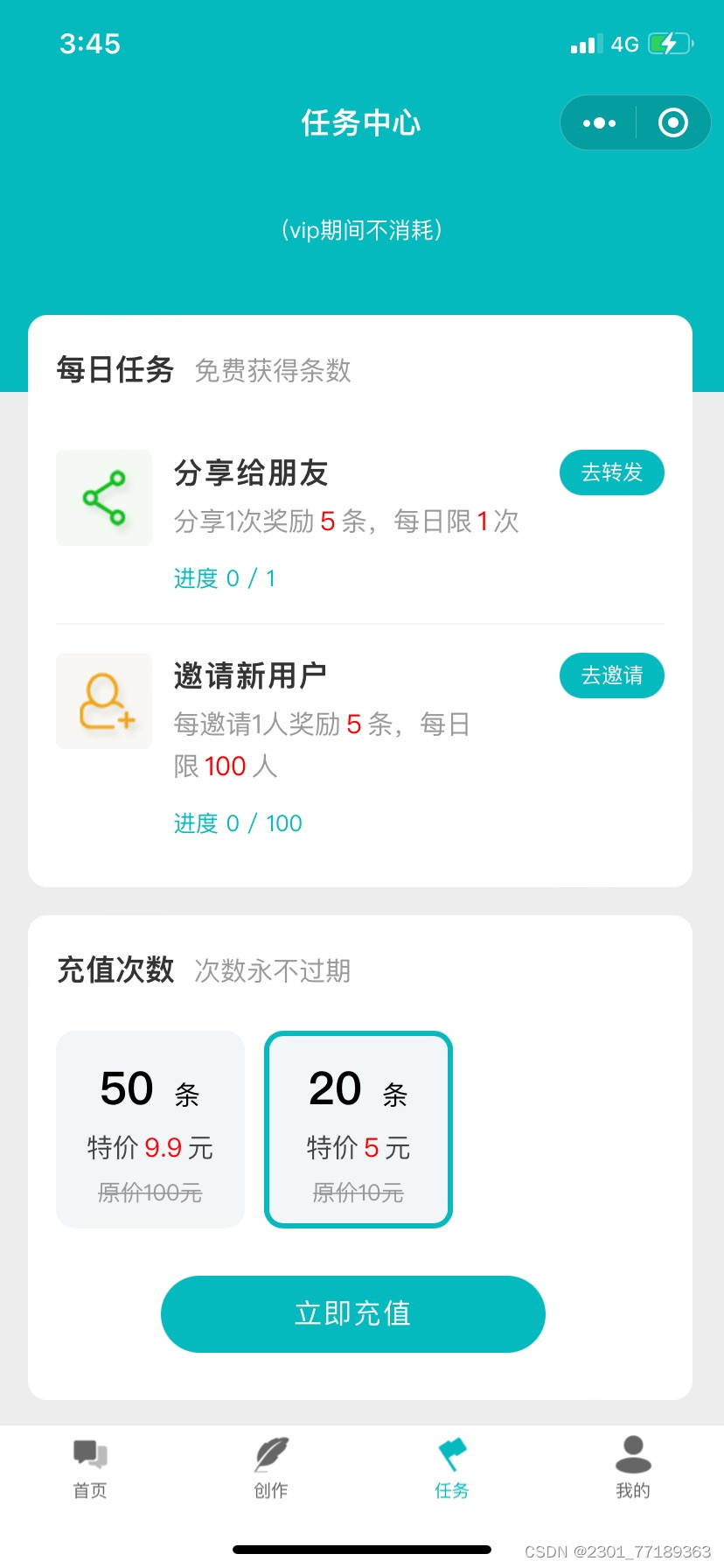Switch to the 创作 tab
Image resolution: width=724 pixels, height=1568 pixels.
[x=271, y=1467]
